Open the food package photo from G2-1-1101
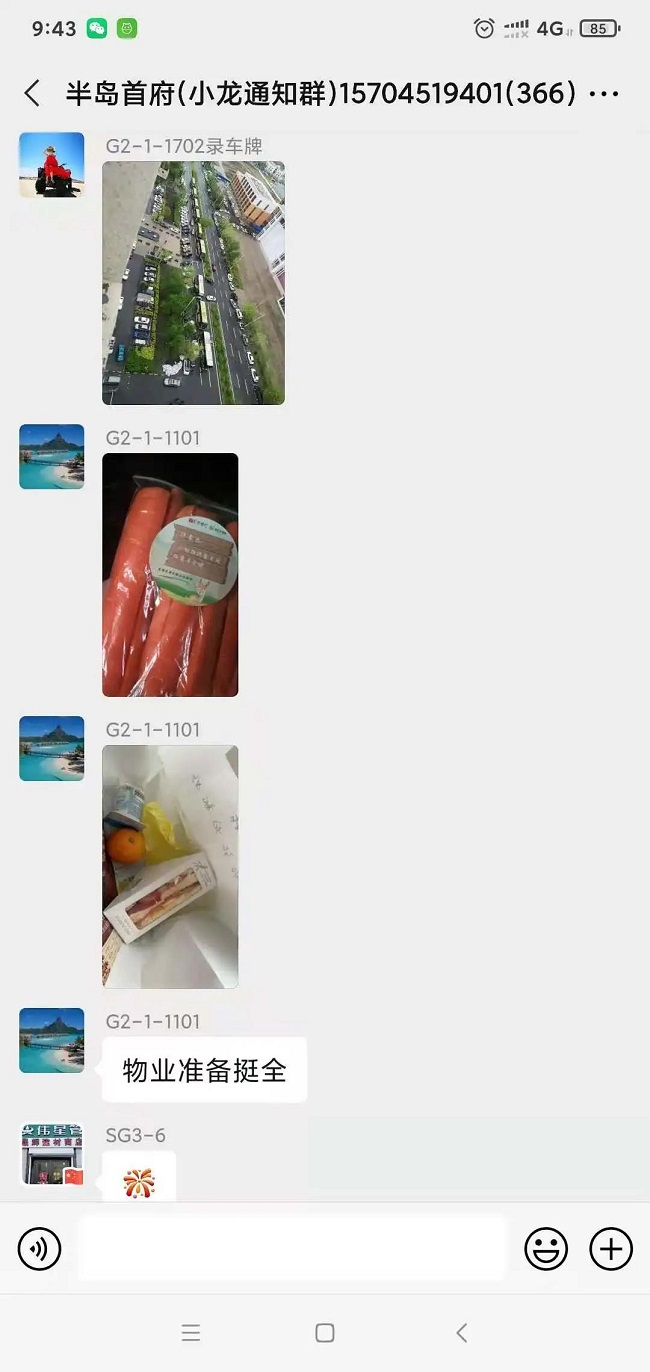The width and height of the screenshot is (650, 1372). click(x=170, y=866)
